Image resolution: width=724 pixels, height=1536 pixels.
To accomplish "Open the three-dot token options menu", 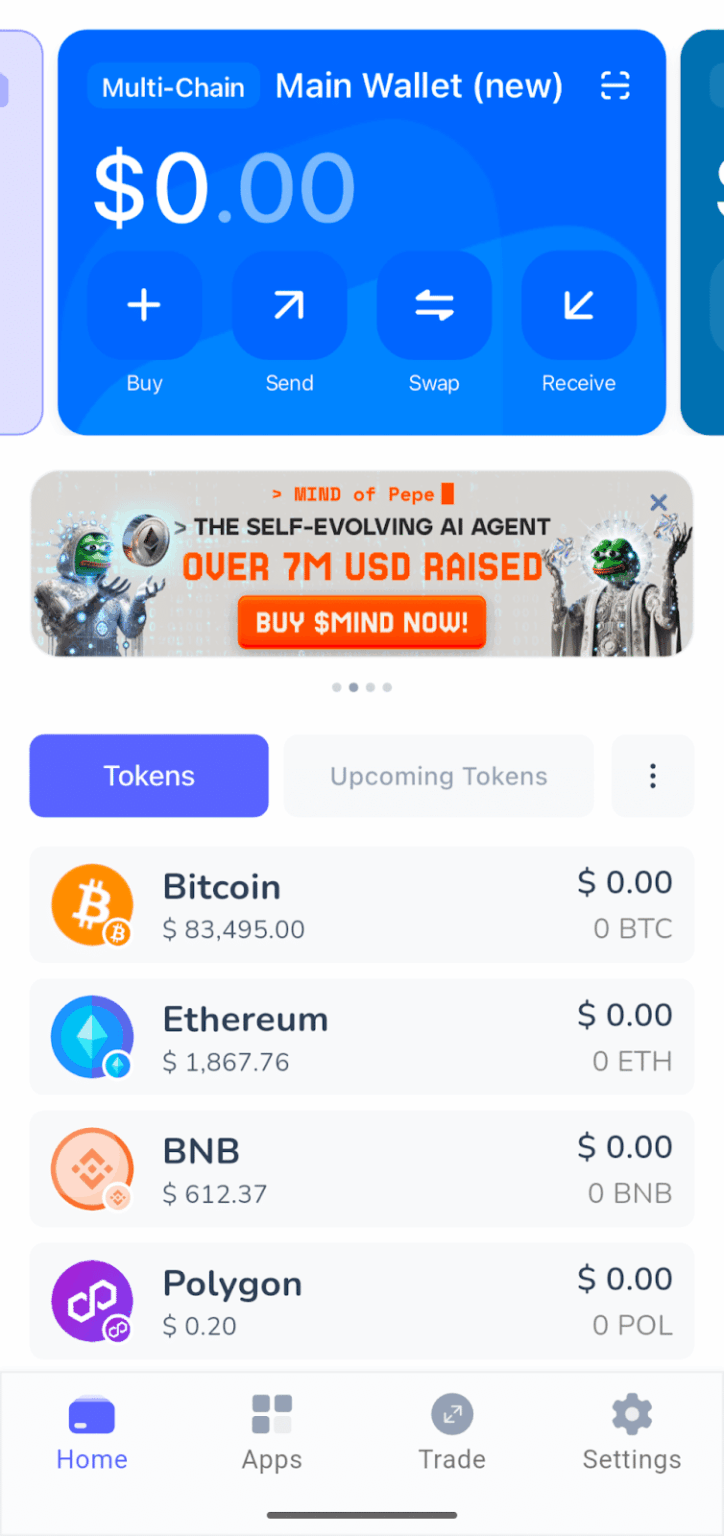I will coord(652,776).
